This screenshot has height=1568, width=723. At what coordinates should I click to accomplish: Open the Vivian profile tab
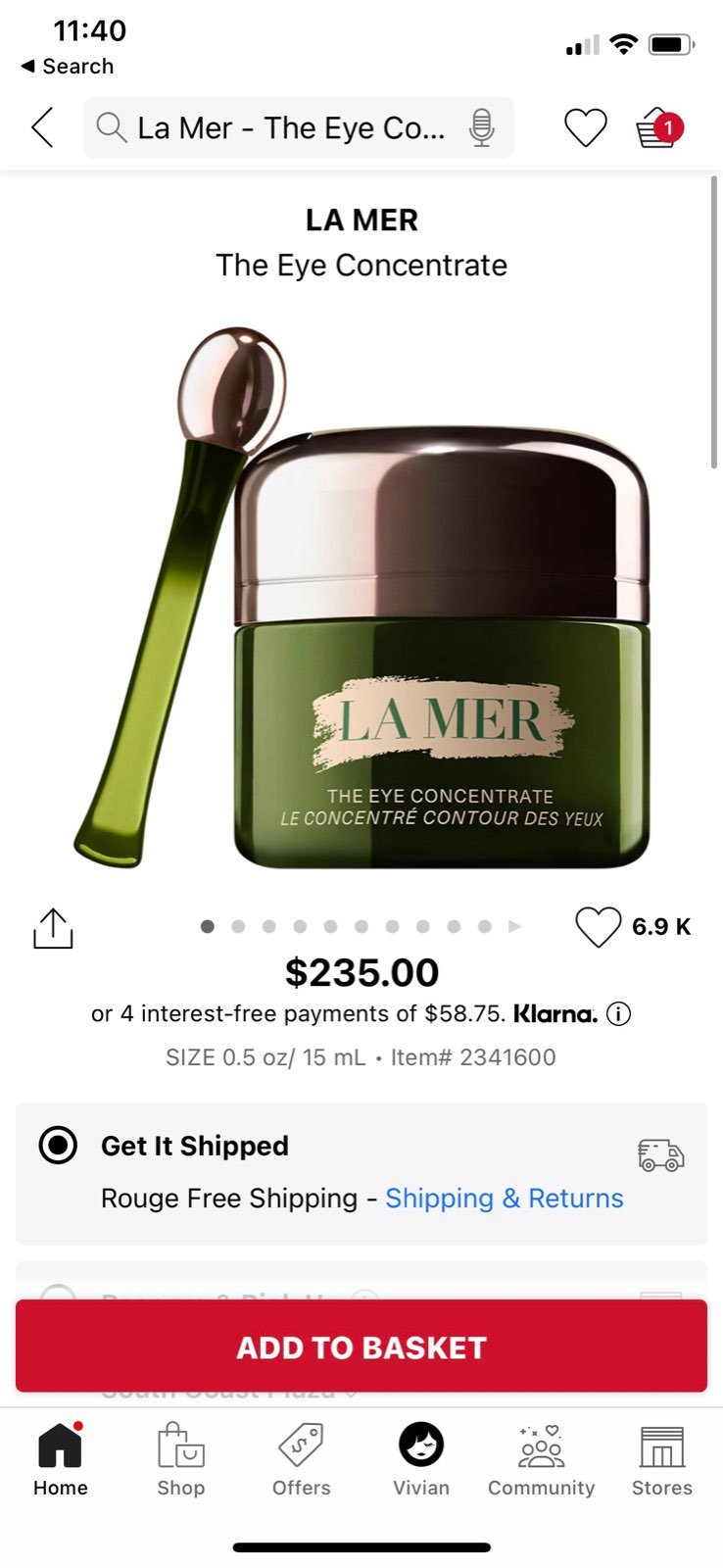coord(421,1459)
